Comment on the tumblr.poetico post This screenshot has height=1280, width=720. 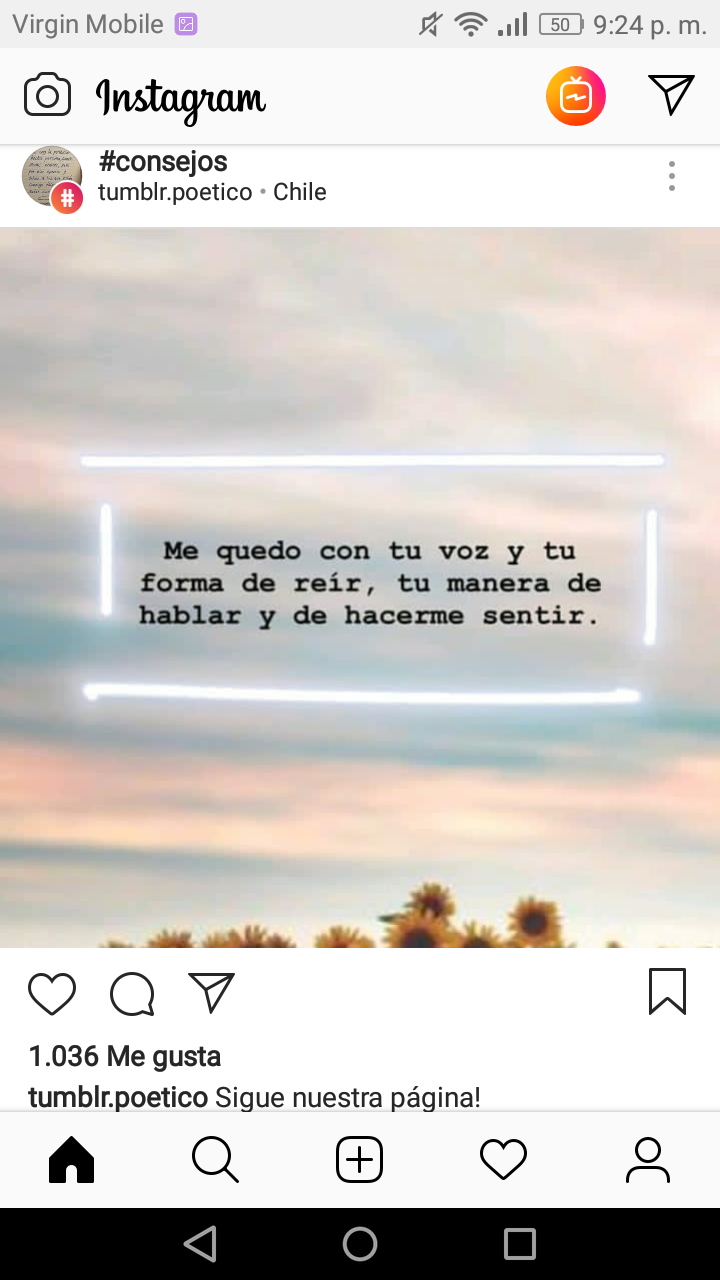click(132, 993)
